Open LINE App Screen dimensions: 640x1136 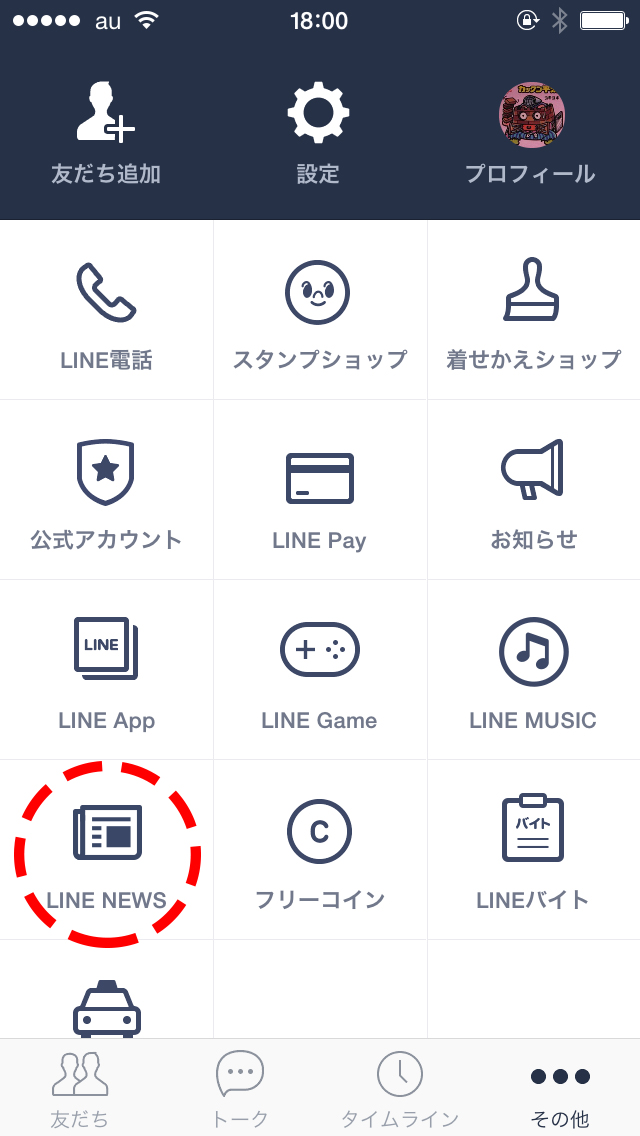(x=106, y=671)
